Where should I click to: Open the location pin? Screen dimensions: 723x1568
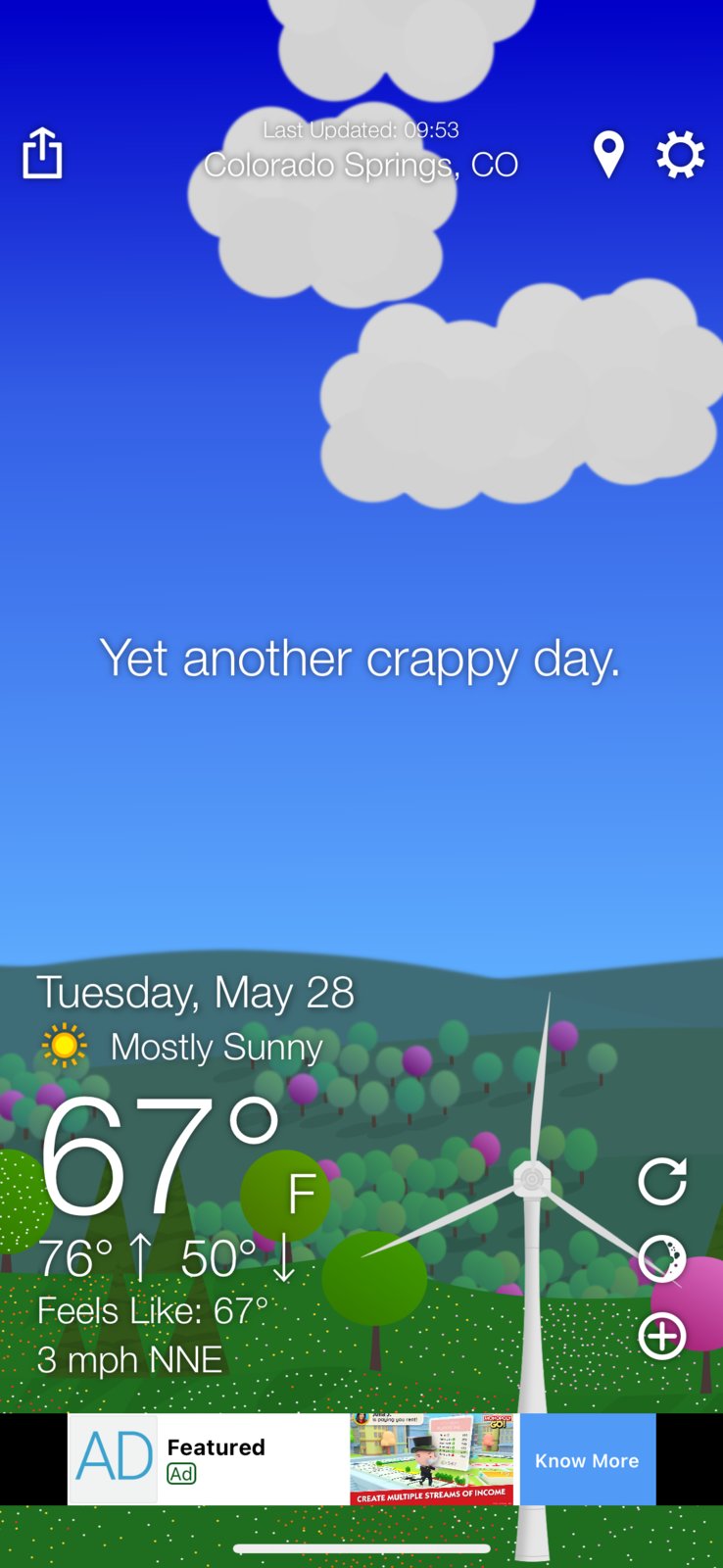tap(608, 155)
